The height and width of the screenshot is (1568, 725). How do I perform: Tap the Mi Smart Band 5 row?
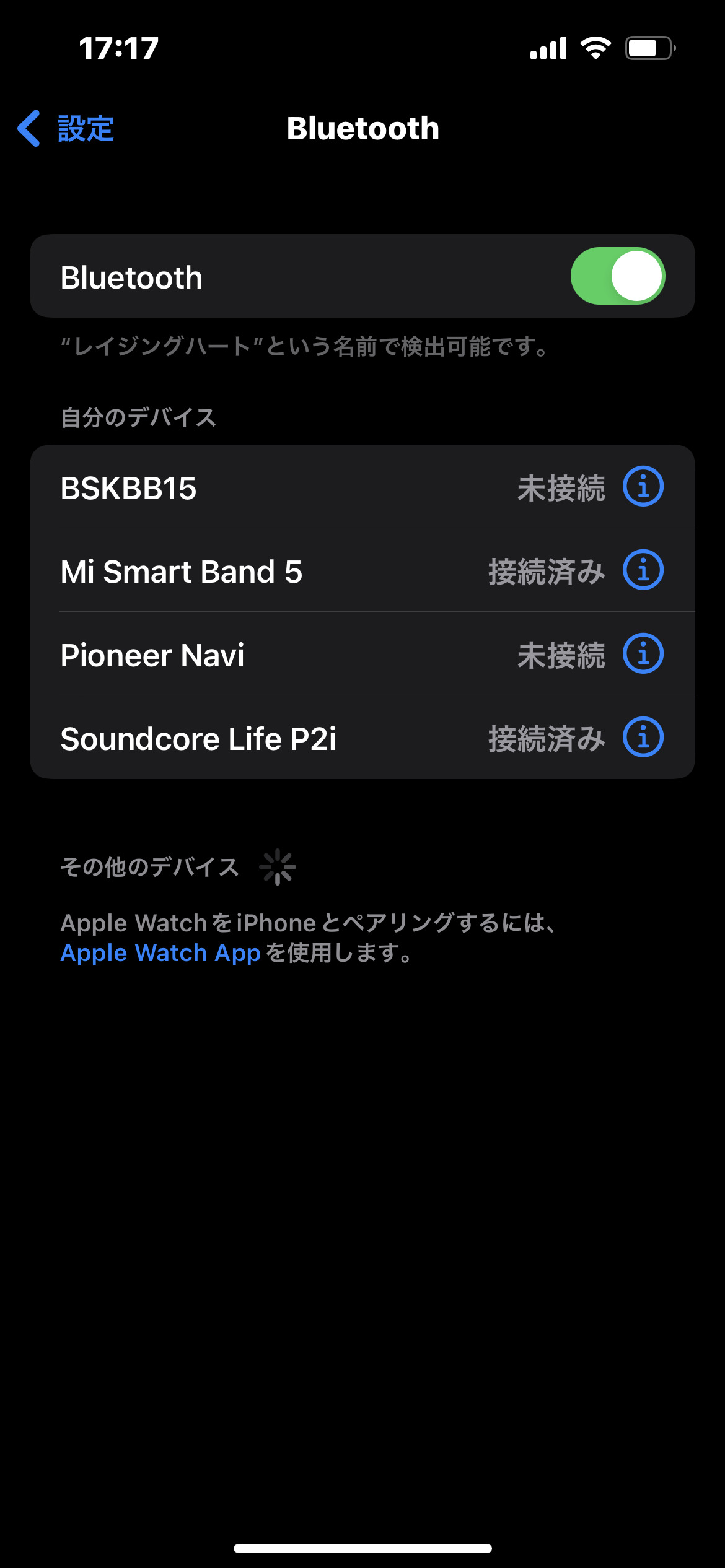(x=362, y=570)
